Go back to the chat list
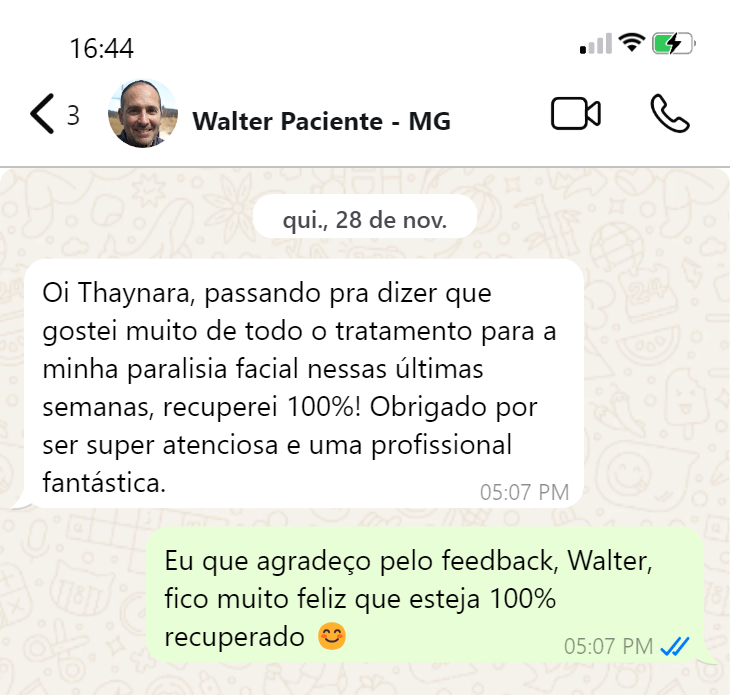 click(x=42, y=114)
